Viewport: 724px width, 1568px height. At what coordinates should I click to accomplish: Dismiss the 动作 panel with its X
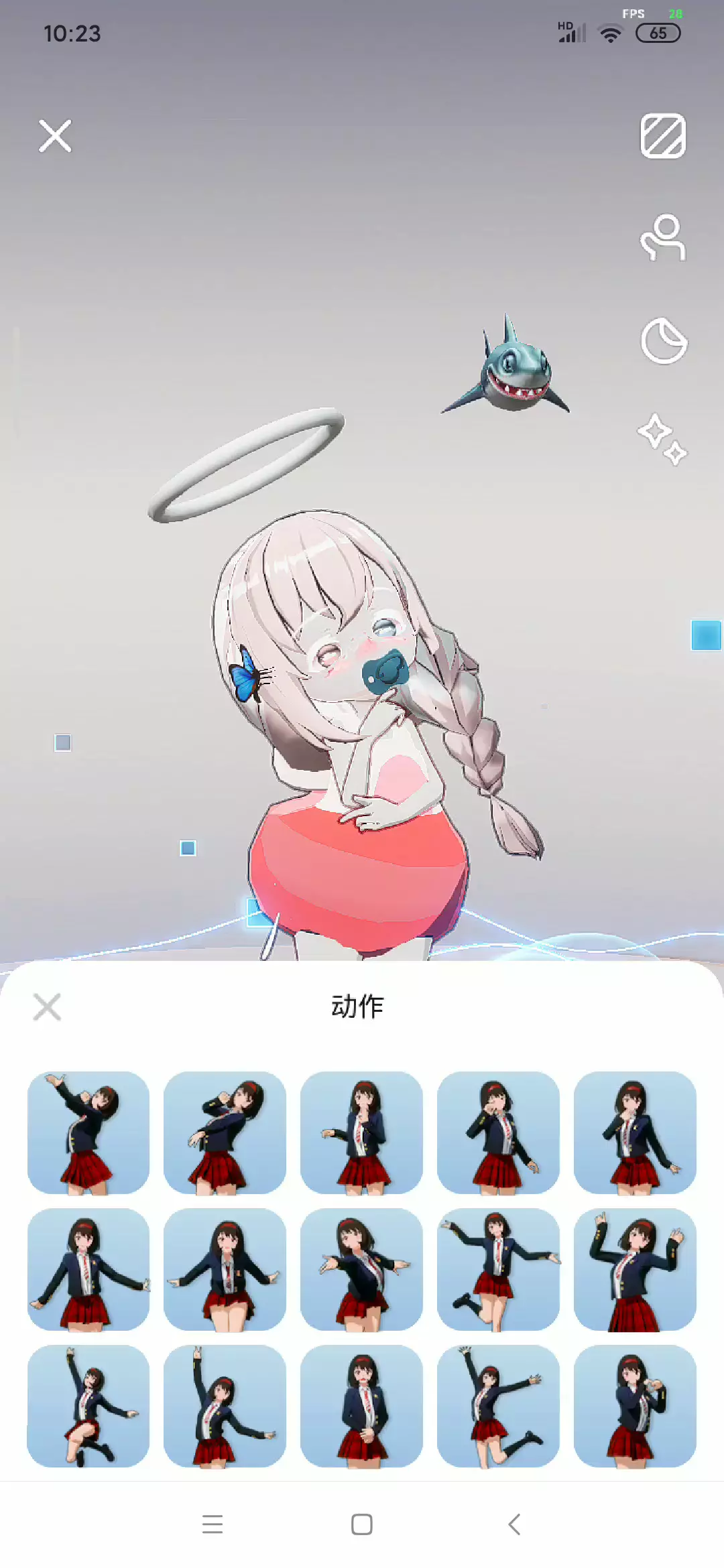47,1006
